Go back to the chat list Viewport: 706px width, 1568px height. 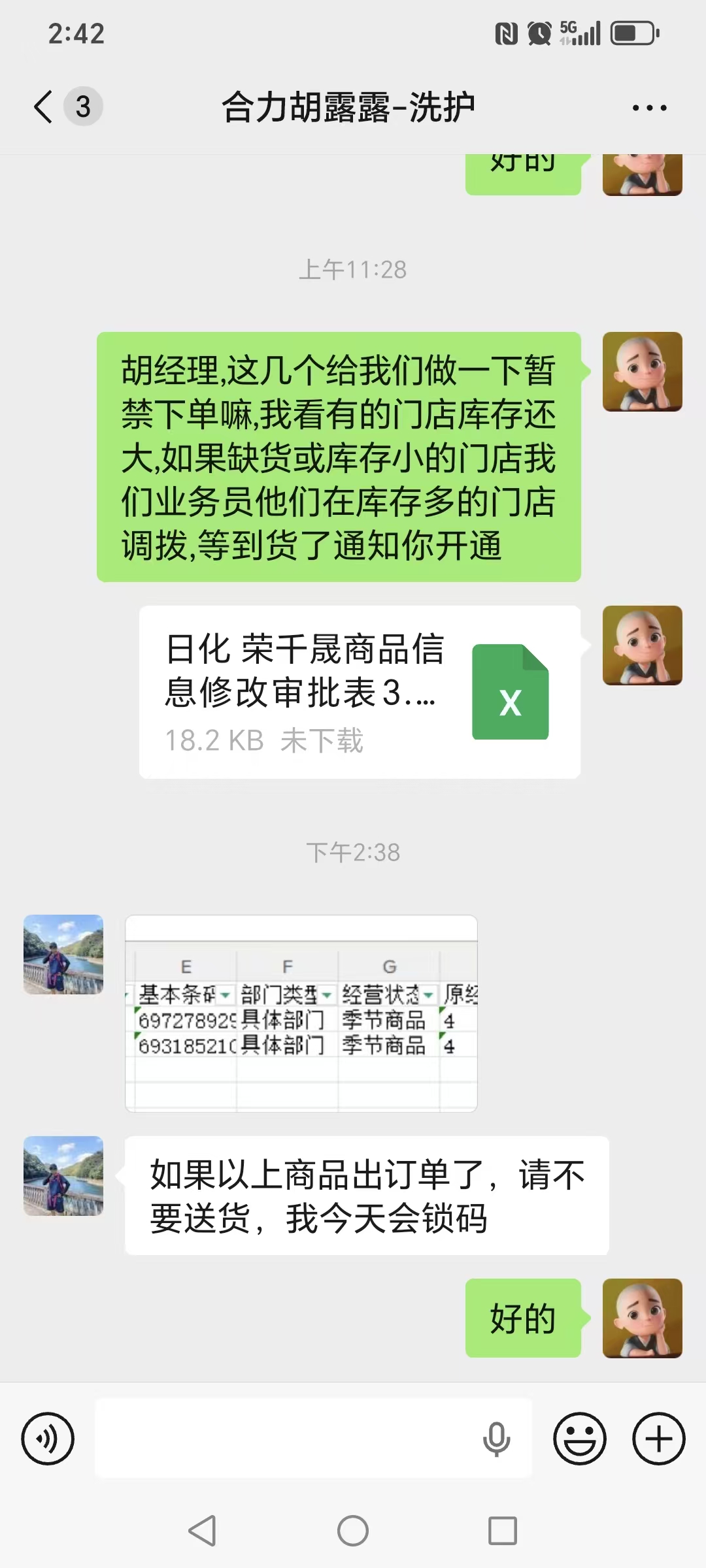click(44, 107)
